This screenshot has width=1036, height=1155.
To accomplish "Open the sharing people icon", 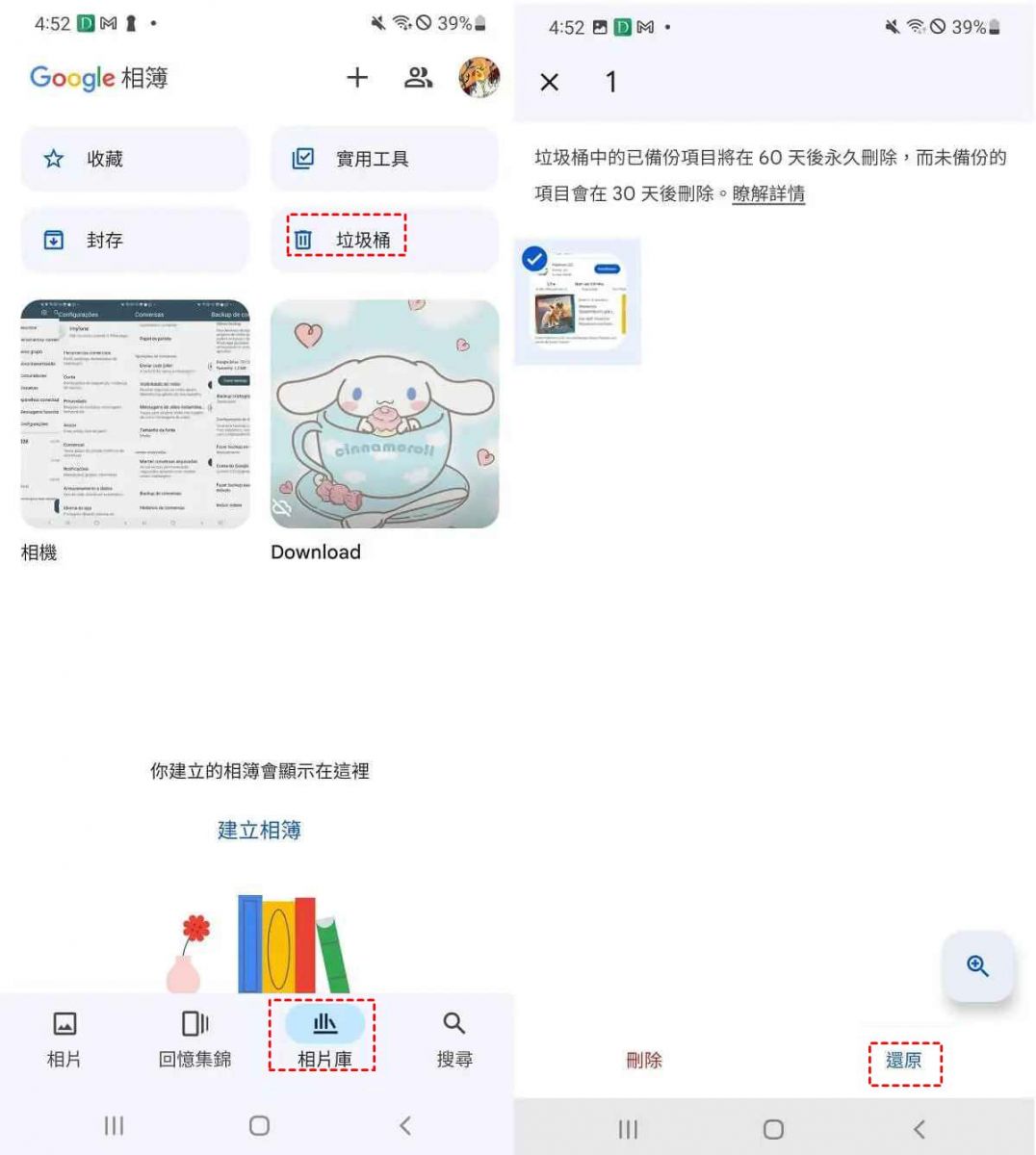I will click(x=418, y=78).
